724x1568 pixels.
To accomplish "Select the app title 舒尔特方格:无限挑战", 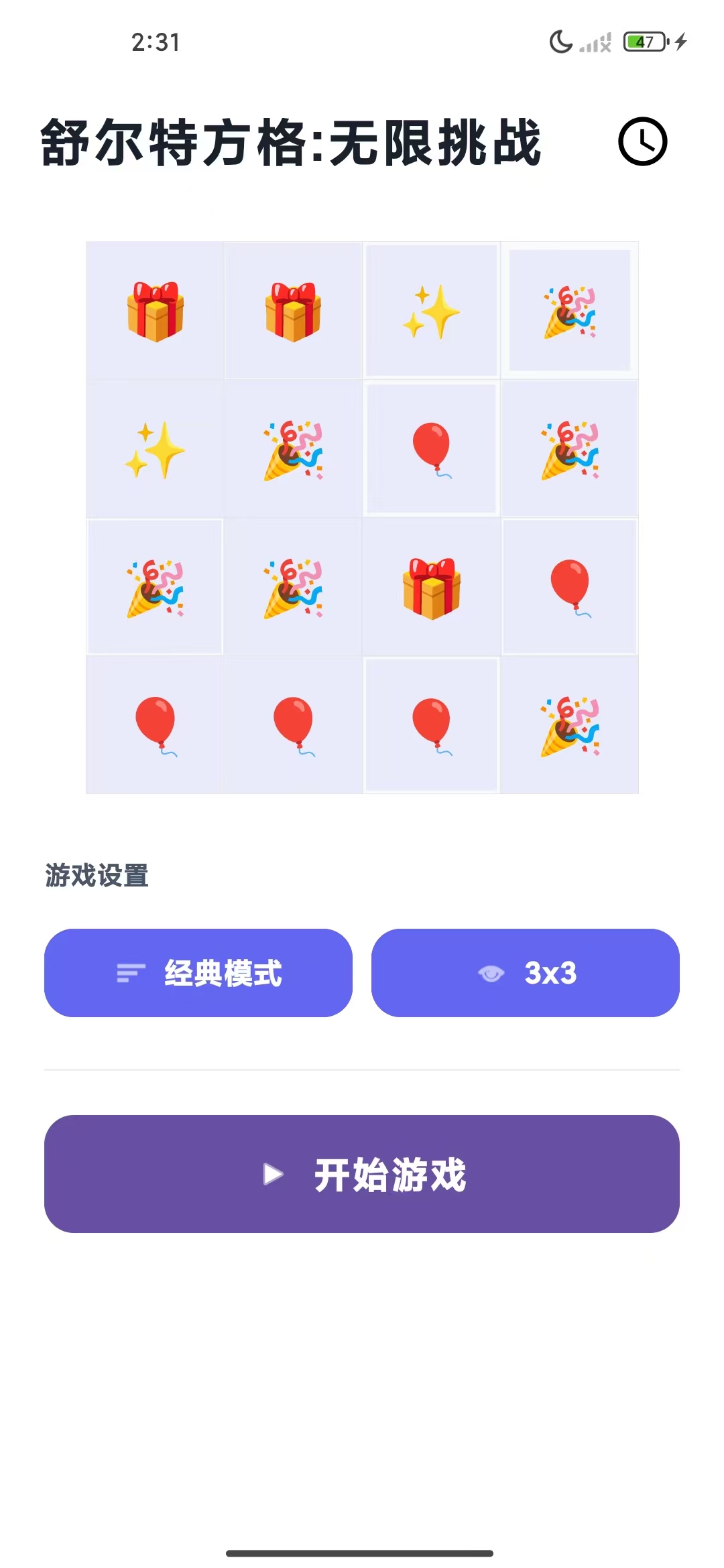I will tap(293, 141).
